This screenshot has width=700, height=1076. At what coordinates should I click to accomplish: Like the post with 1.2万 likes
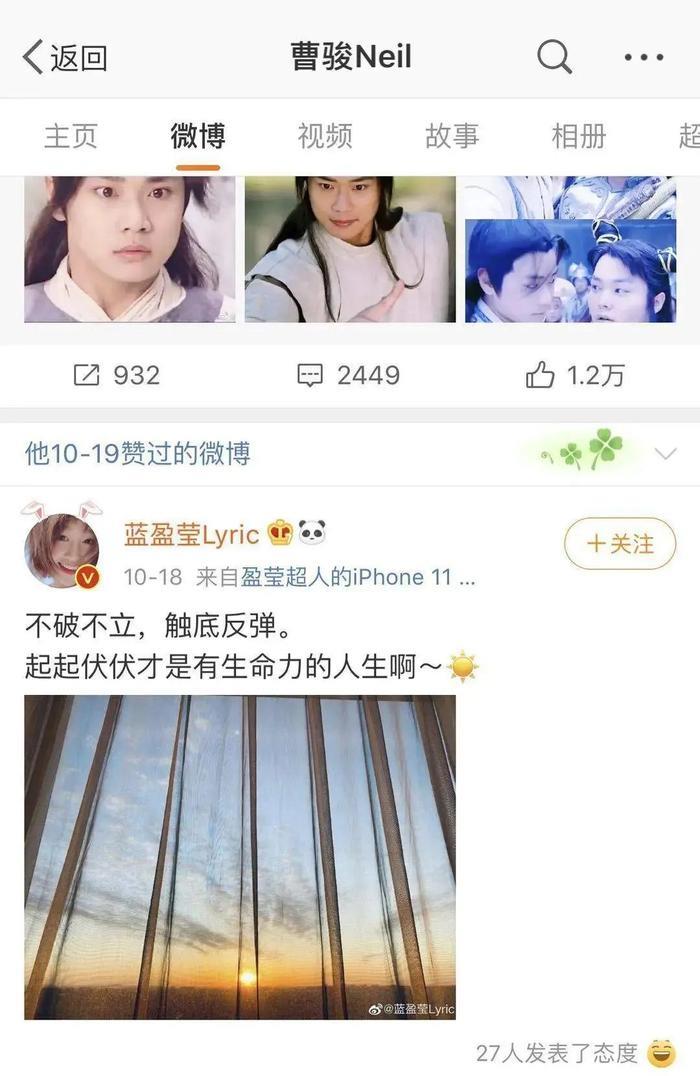[x=575, y=375]
